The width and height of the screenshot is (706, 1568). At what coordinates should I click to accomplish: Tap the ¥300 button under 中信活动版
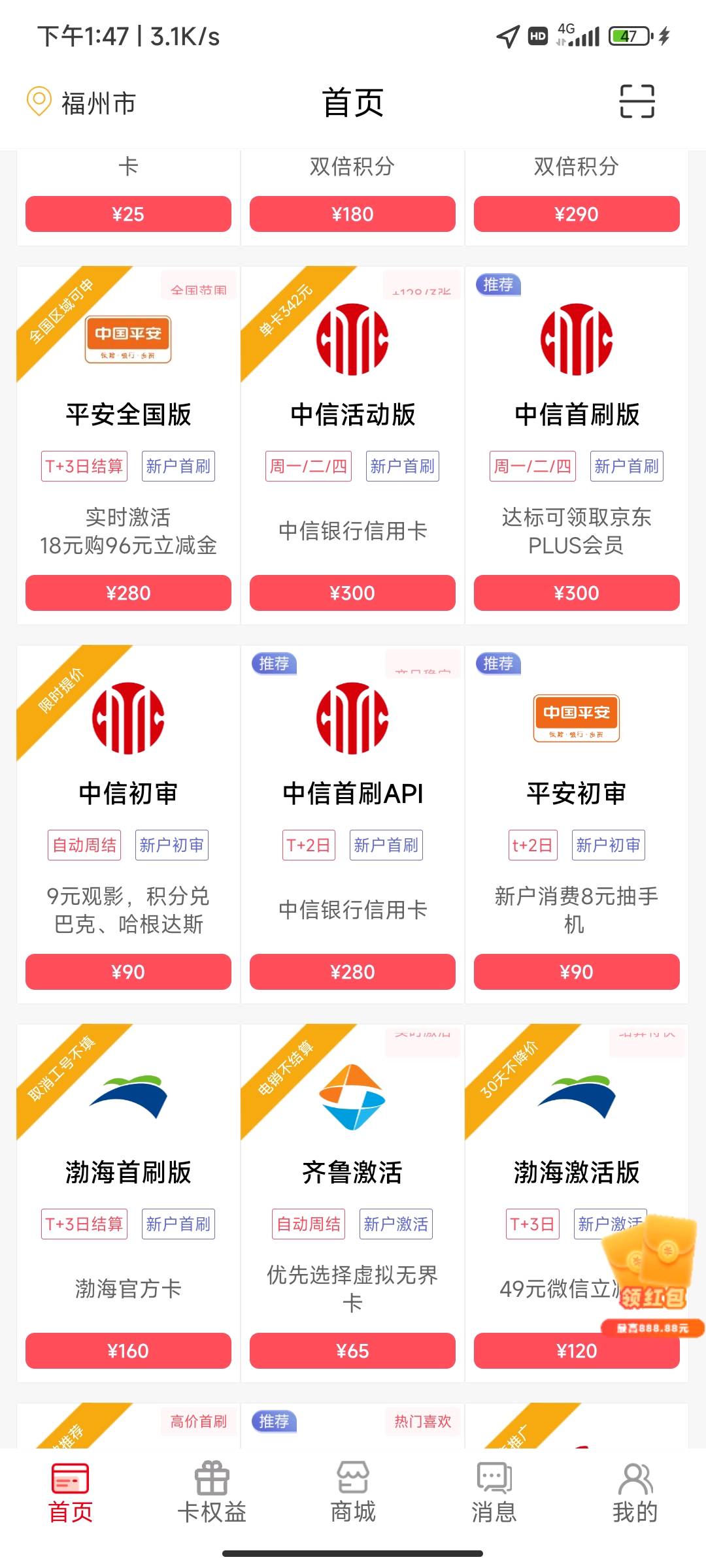click(352, 593)
